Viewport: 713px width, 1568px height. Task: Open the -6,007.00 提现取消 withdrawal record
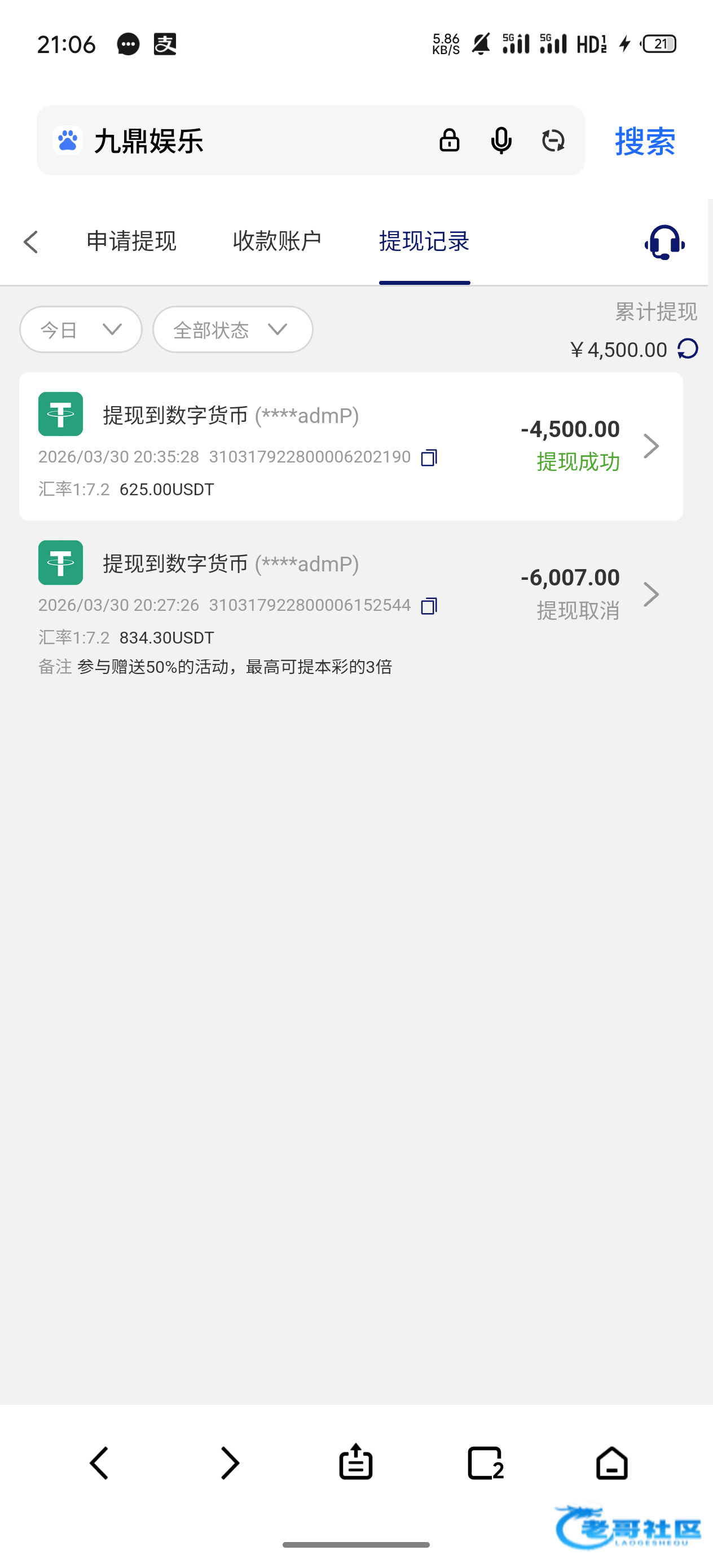pyautogui.click(x=351, y=594)
